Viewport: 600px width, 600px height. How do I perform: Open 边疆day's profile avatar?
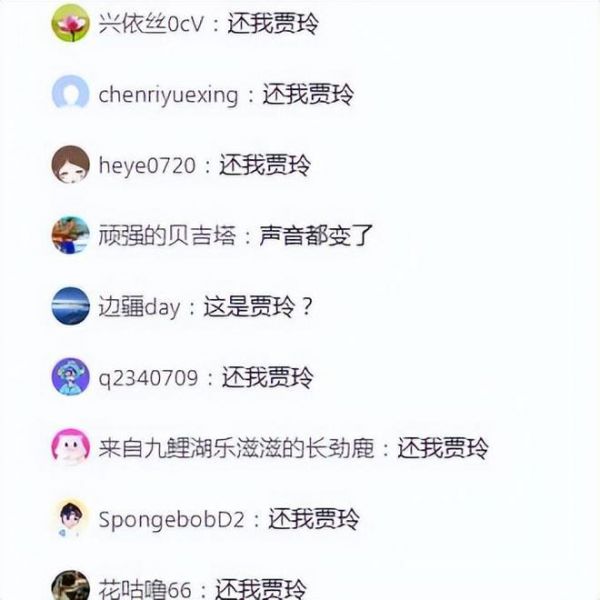click(x=70, y=306)
